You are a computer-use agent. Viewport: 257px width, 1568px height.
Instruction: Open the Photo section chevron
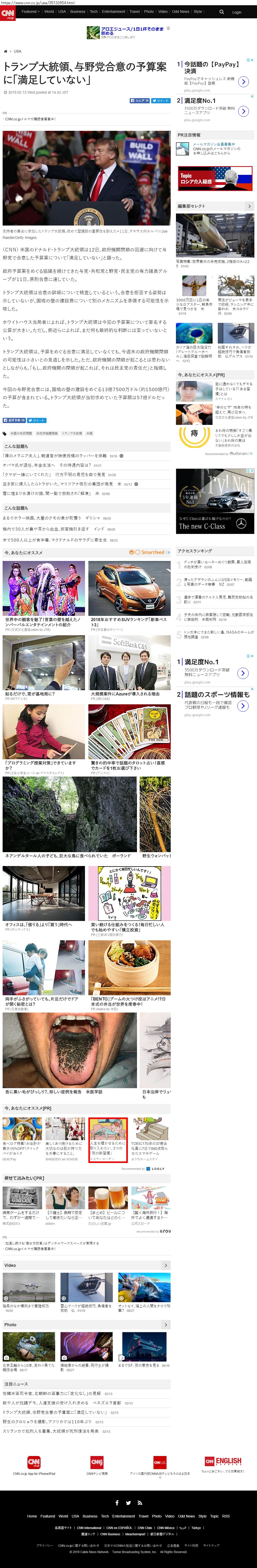click(x=165, y=1325)
